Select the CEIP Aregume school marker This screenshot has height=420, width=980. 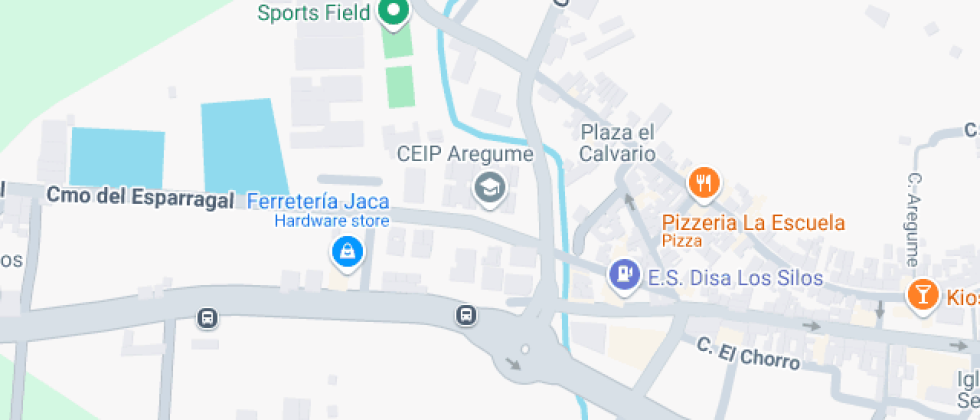point(489,187)
